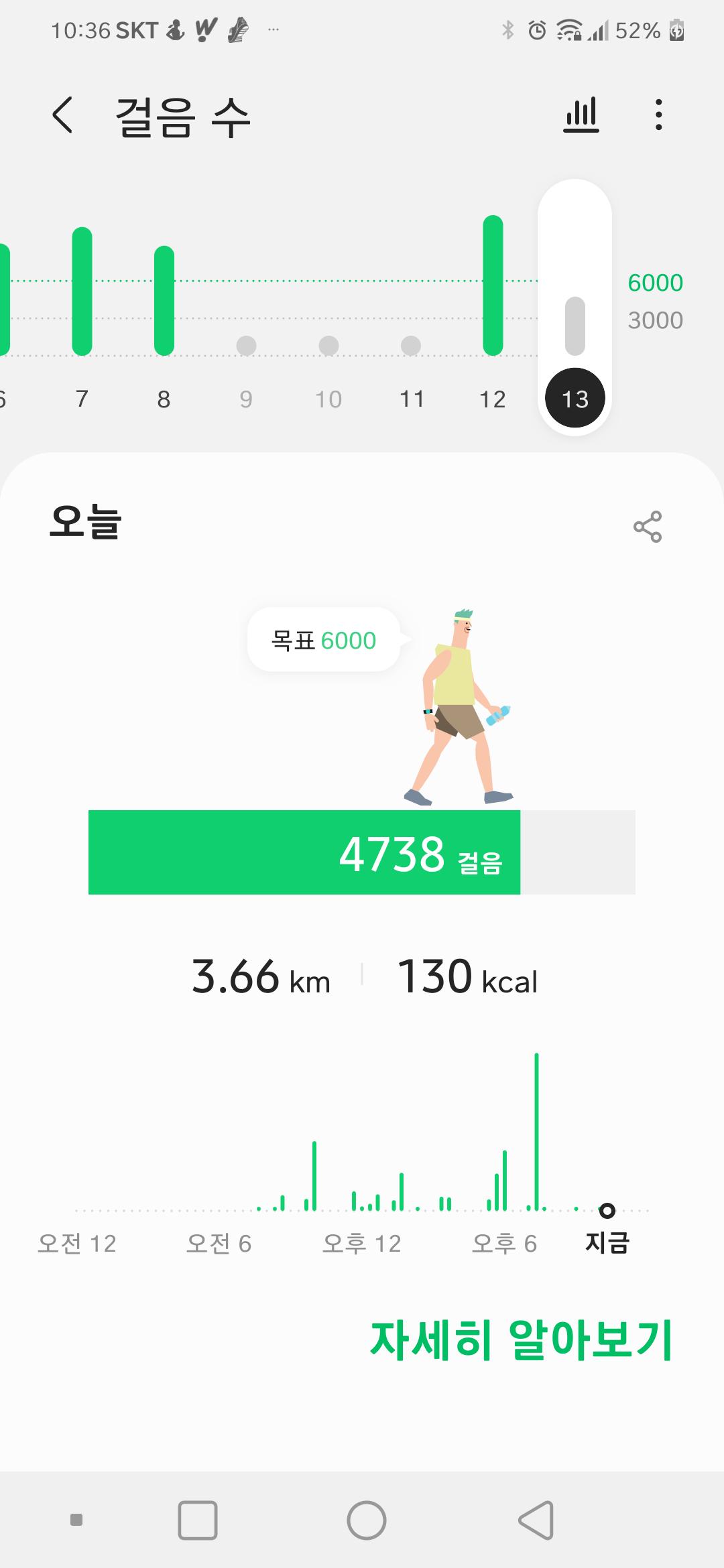
Task: Open the more options menu
Action: [659, 115]
